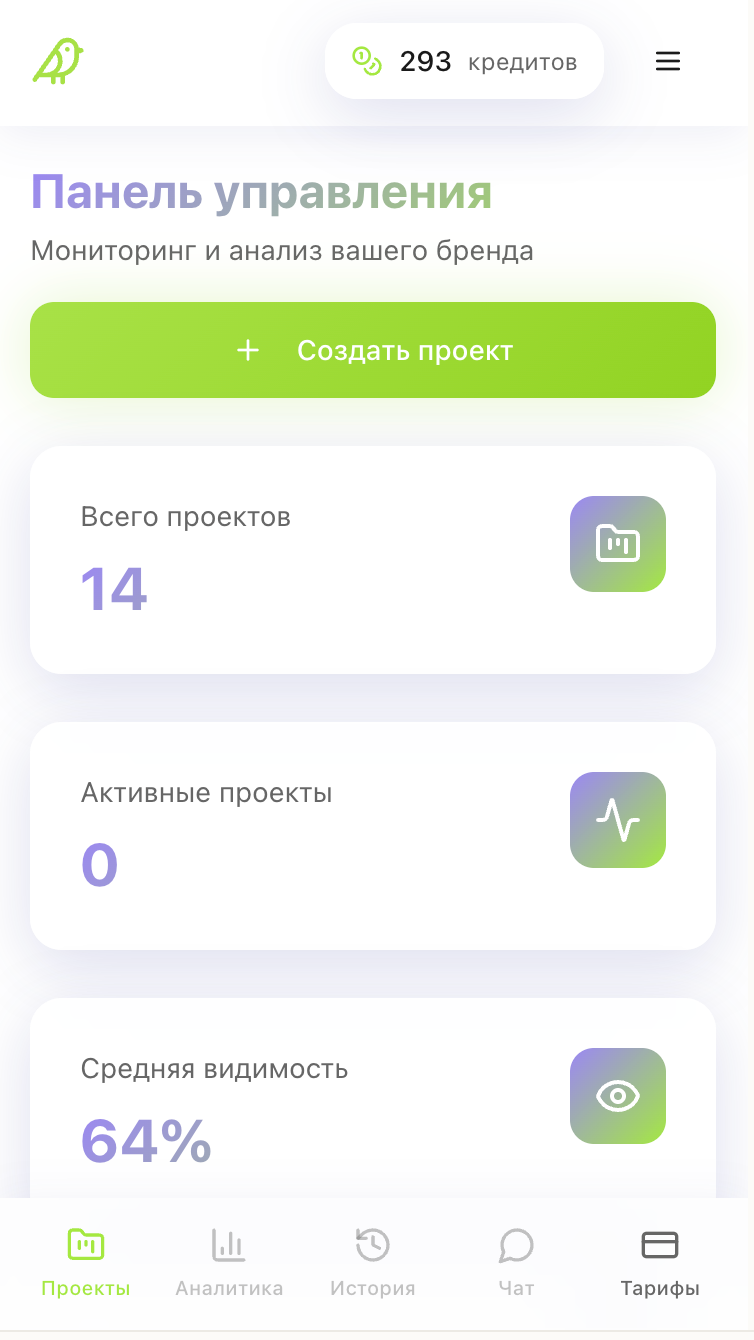Select the Аналитика bar chart icon

[x=228, y=1243]
